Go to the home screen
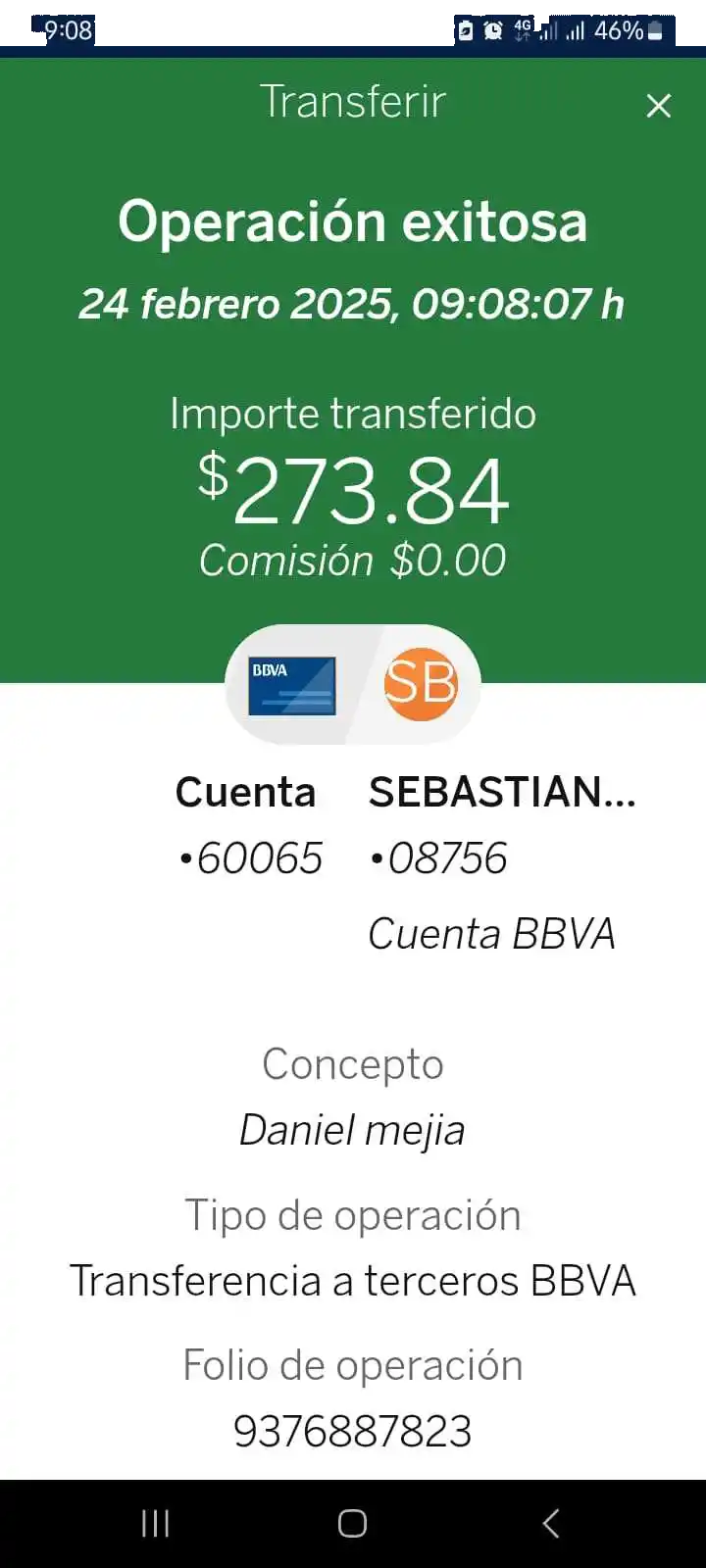 (x=352, y=1523)
